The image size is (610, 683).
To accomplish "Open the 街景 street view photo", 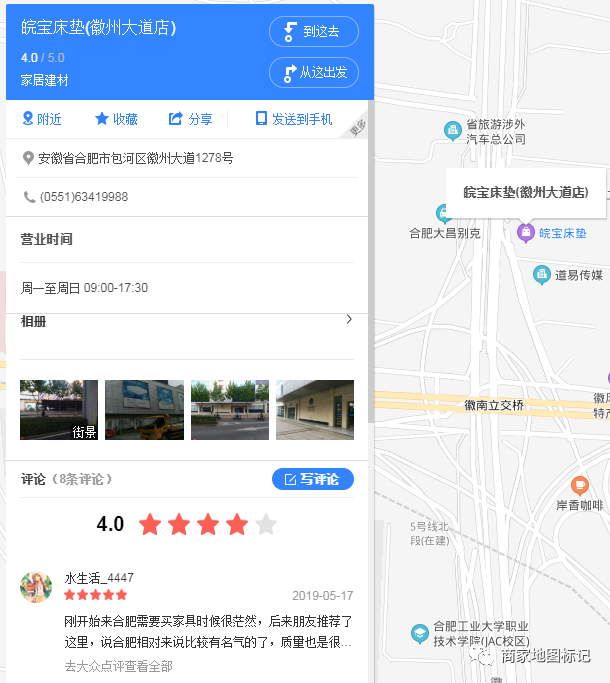I will click(59, 410).
